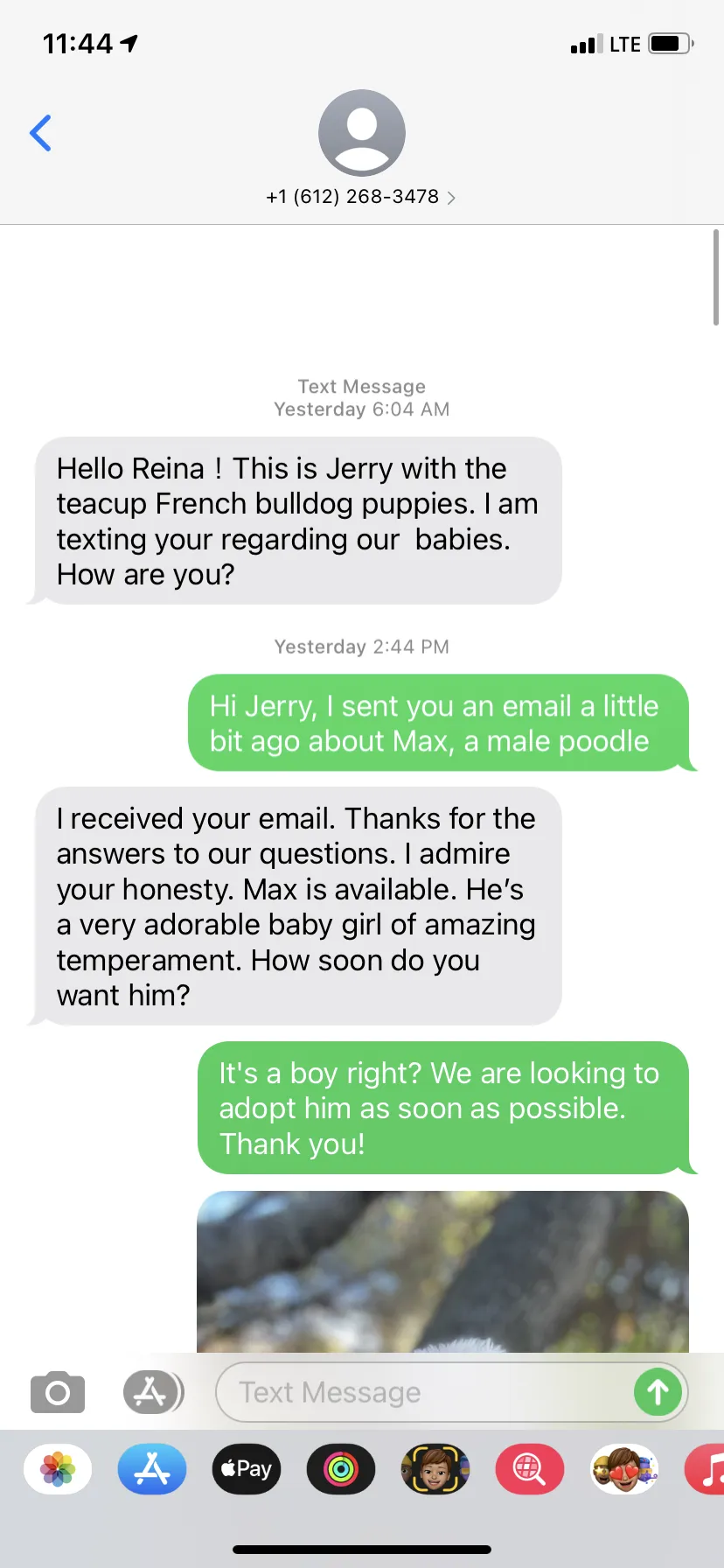The height and width of the screenshot is (1568, 724).
Task: Toggle the App Store apps drawer icon
Action: click(x=153, y=1391)
